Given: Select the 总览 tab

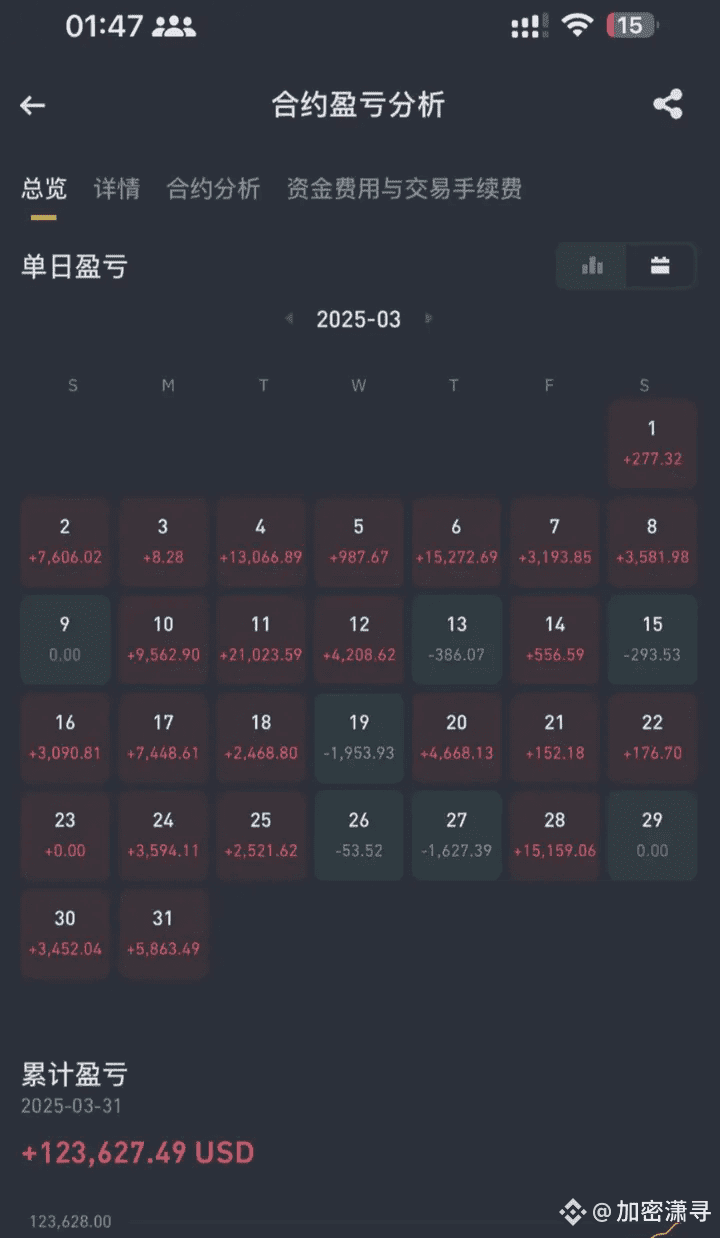Looking at the screenshot, I should [x=44, y=188].
